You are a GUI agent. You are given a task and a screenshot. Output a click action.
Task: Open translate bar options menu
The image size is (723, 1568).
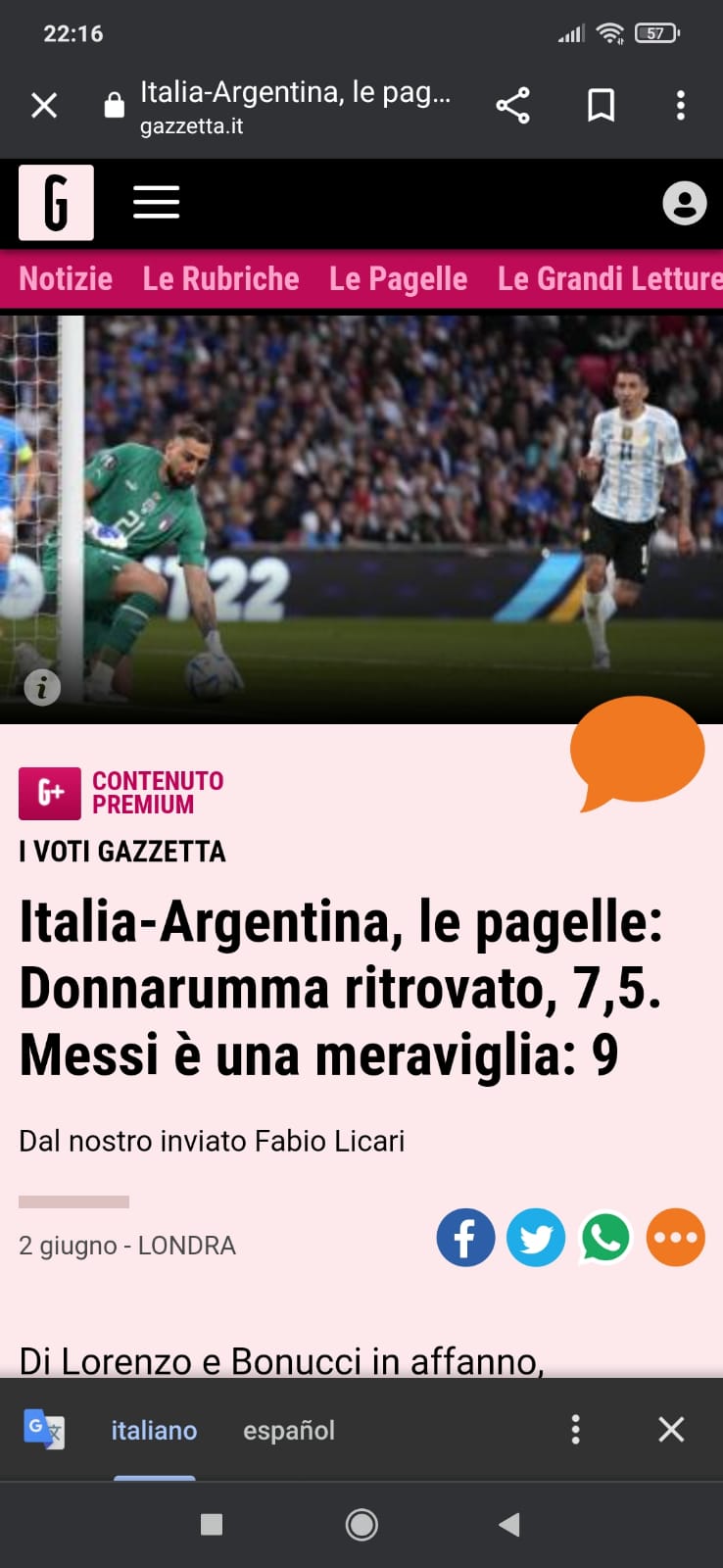(x=575, y=1429)
